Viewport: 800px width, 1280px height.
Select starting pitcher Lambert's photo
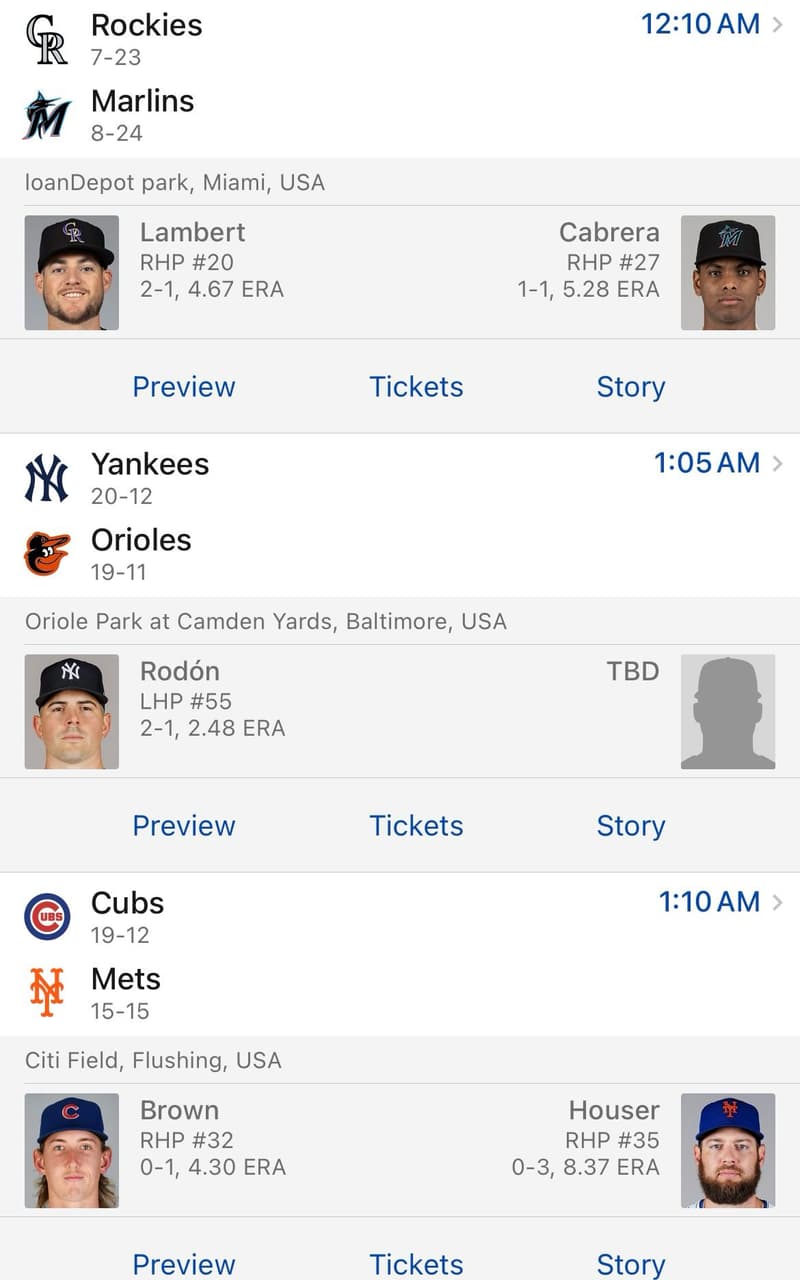tap(71, 272)
